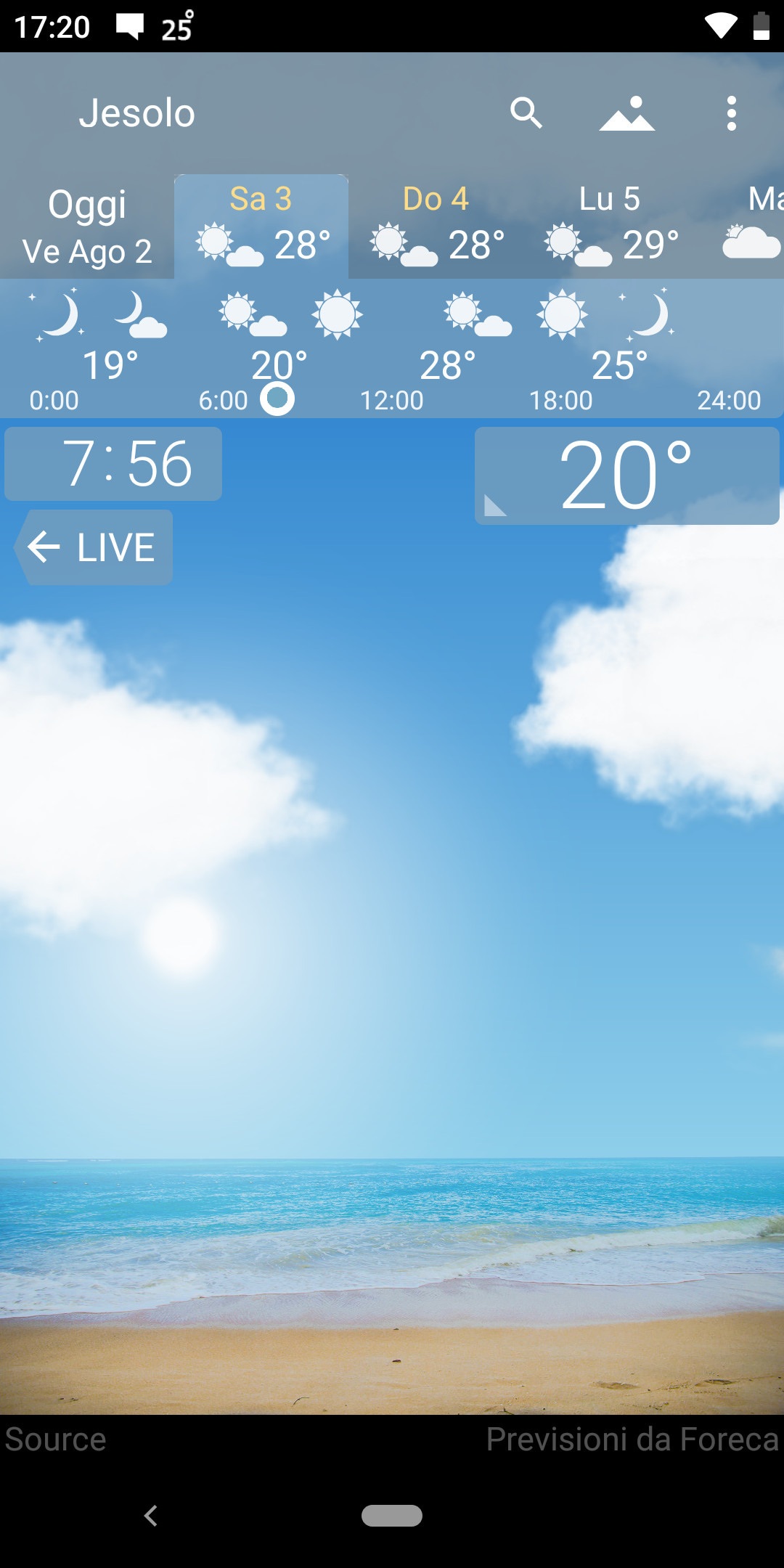Image resolution: width=784 pixels, height=1568 pixels.
Task: Tap the home pill button
Action: click(392, 1516)
